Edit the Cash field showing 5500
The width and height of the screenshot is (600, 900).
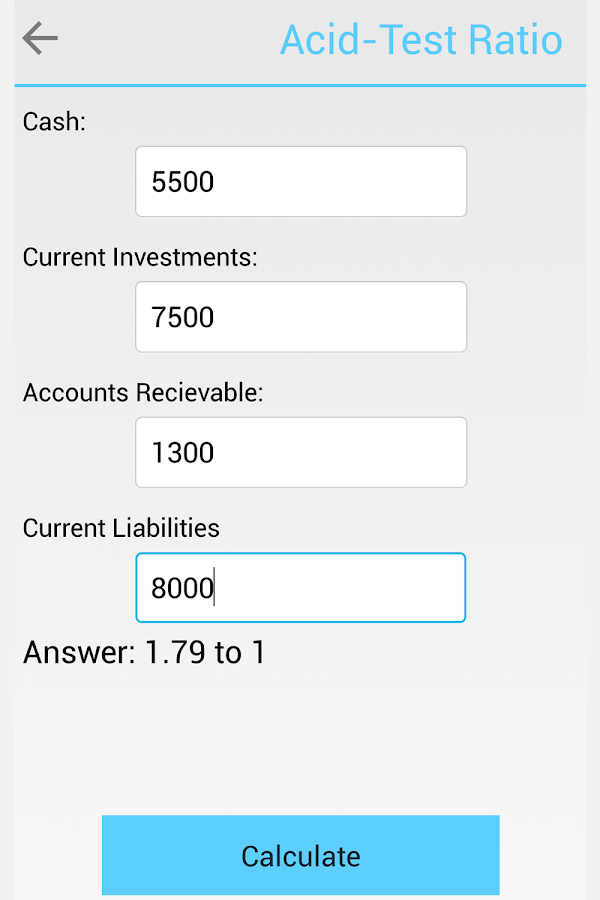coord(301,181)
